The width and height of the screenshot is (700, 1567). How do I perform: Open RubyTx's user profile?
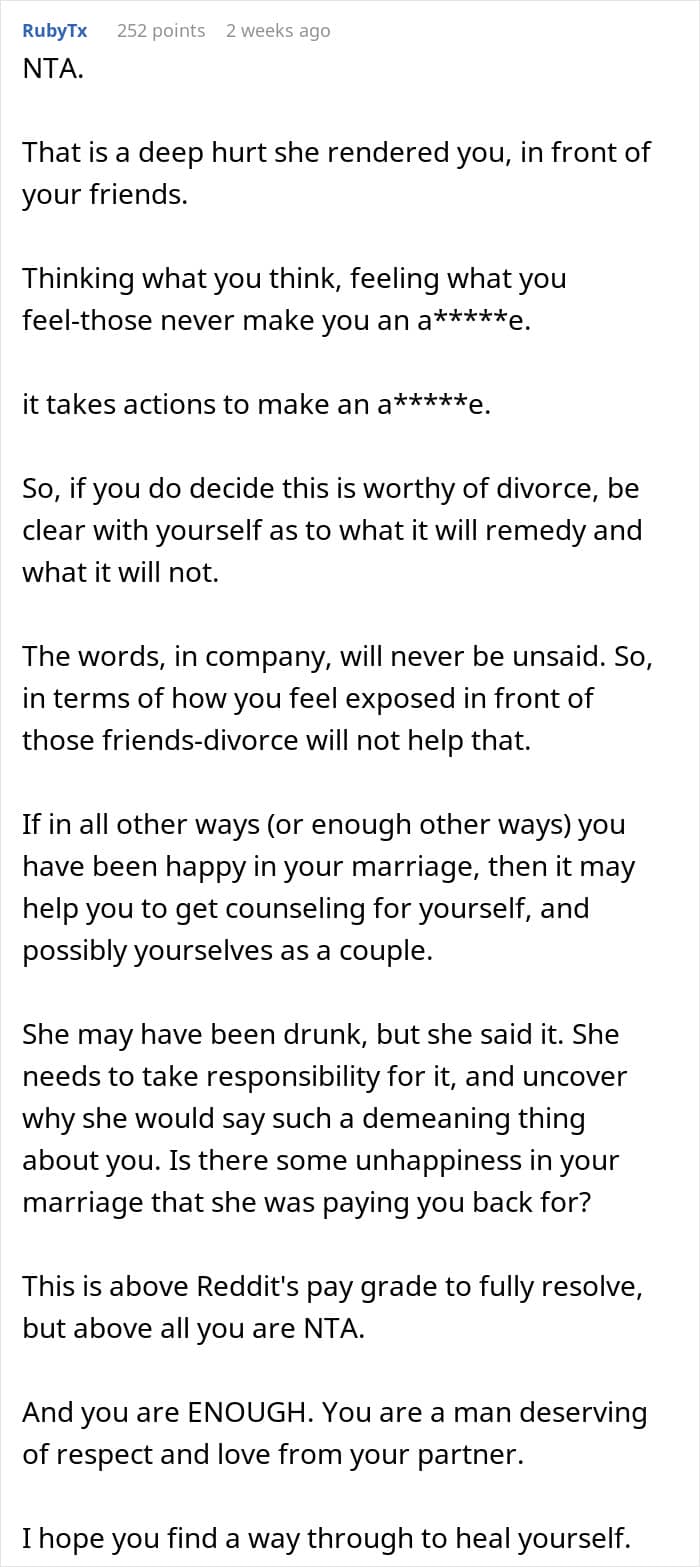pyautogui.click(x=55, y=31)
